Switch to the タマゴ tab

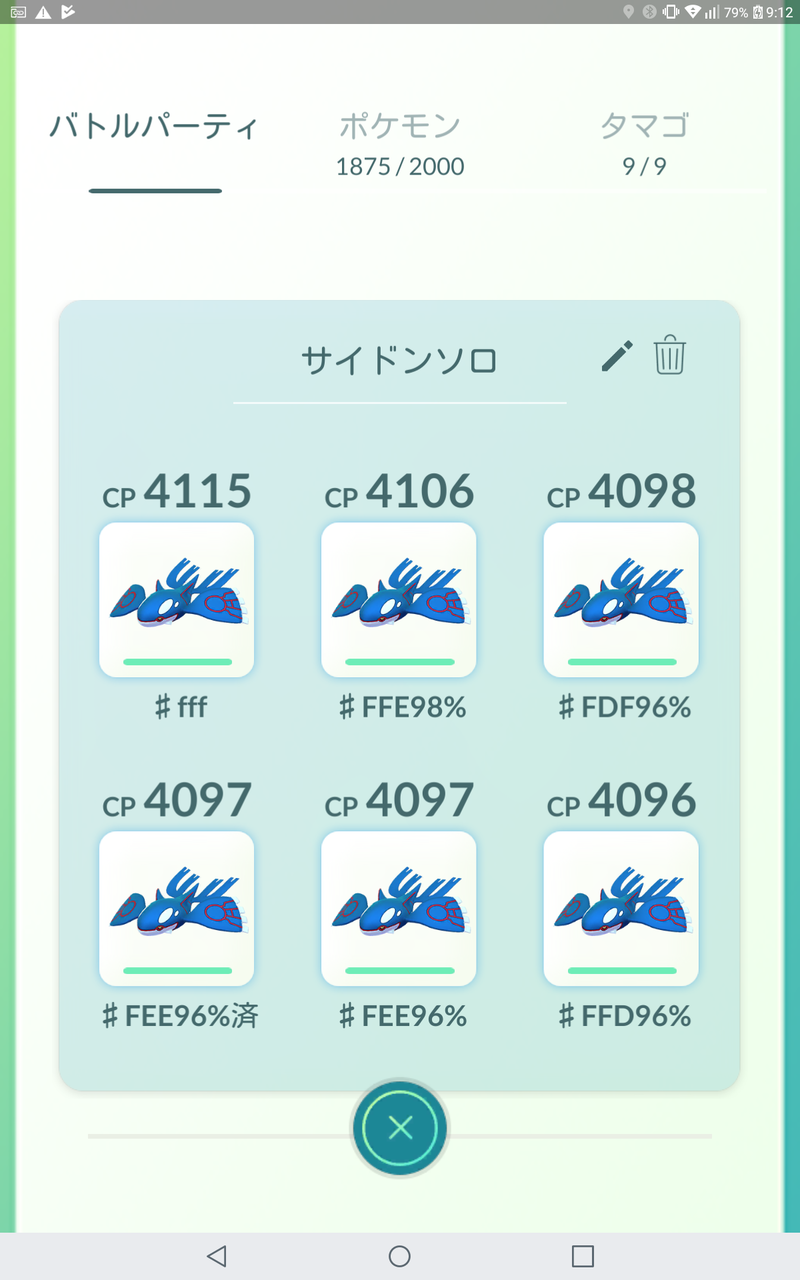(x=644, y=143)
